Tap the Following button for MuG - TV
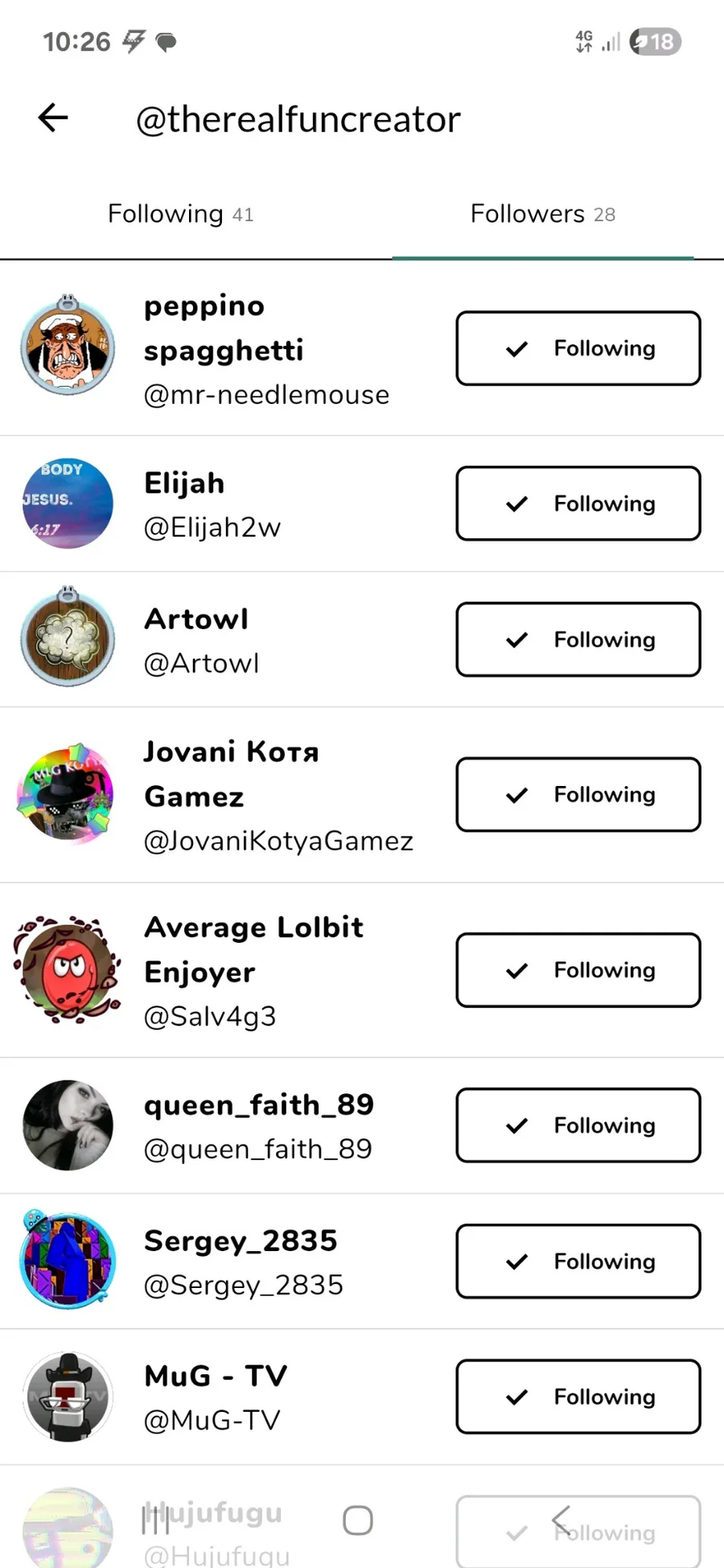 click(x=578, y=1397)
